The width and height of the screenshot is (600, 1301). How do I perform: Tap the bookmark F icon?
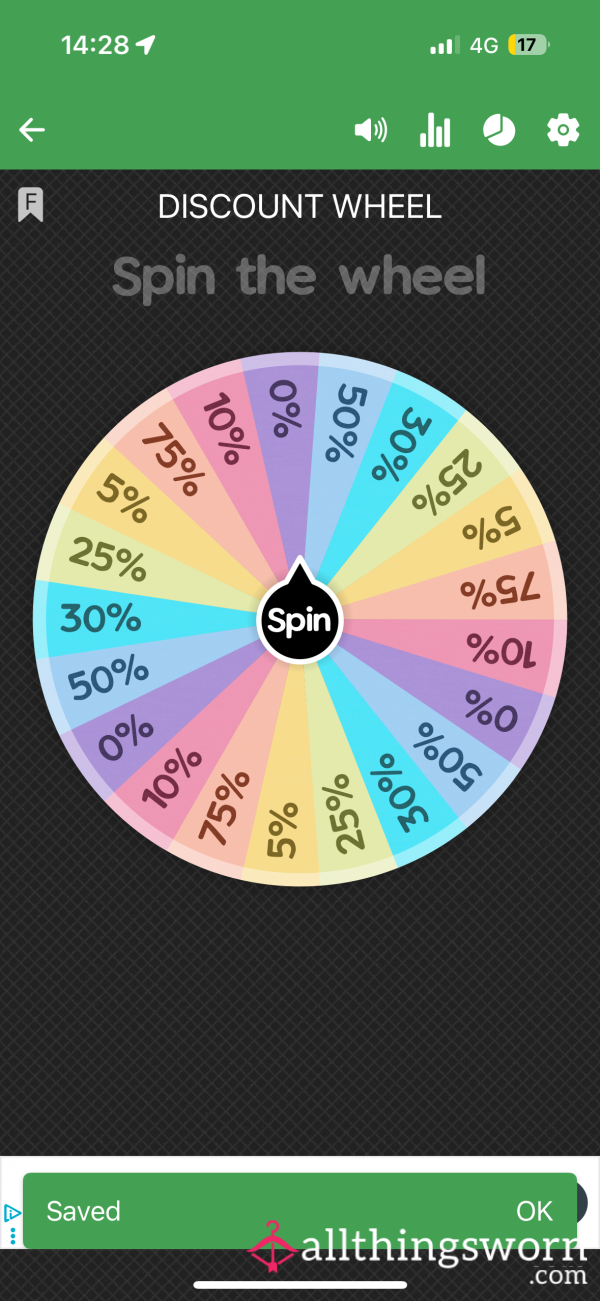click(x=30, y=205)
